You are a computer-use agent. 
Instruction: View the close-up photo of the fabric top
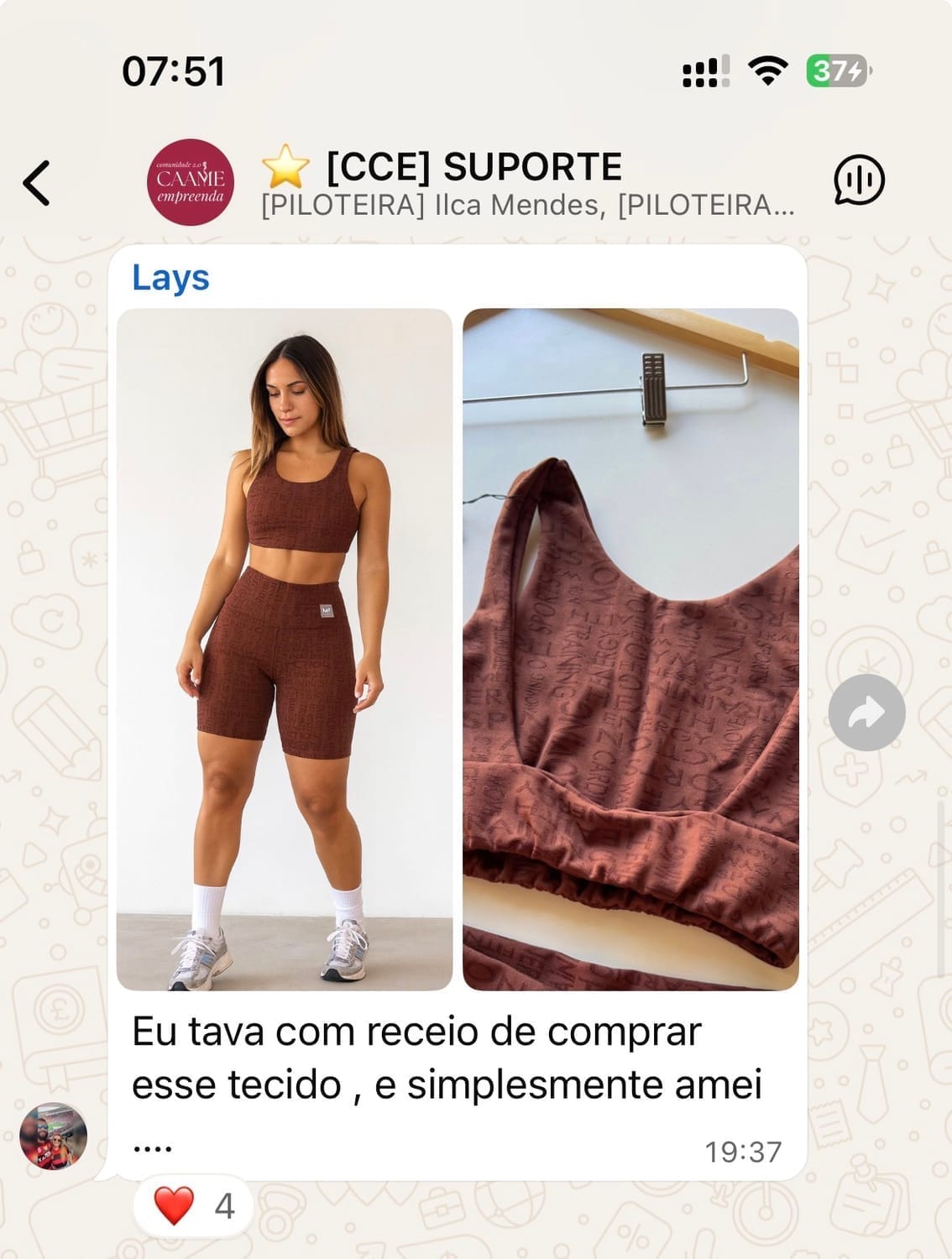(630, 649)
